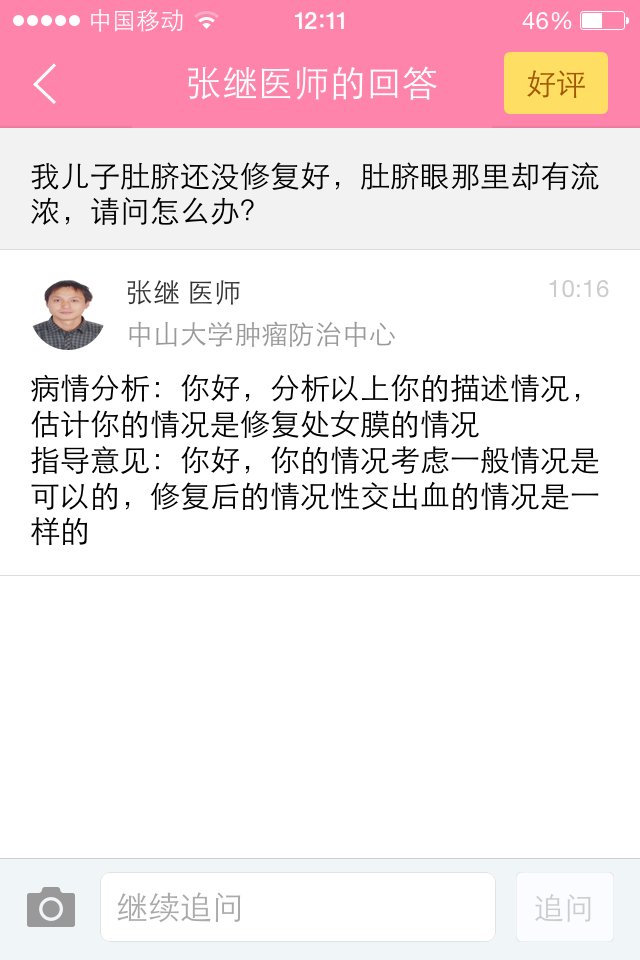Screen dimensions: 640x960
Task: Open doctor 张继's profile photo
Action: [68, 314]
